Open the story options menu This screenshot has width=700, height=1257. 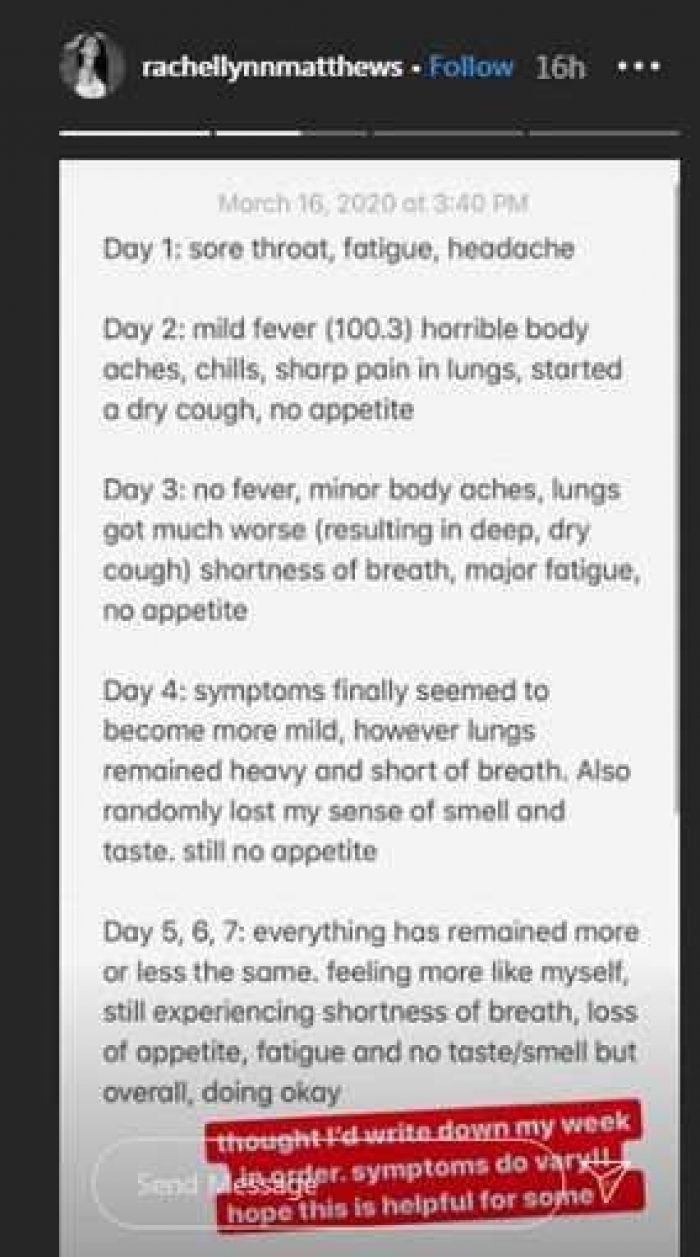click(639, 68)
